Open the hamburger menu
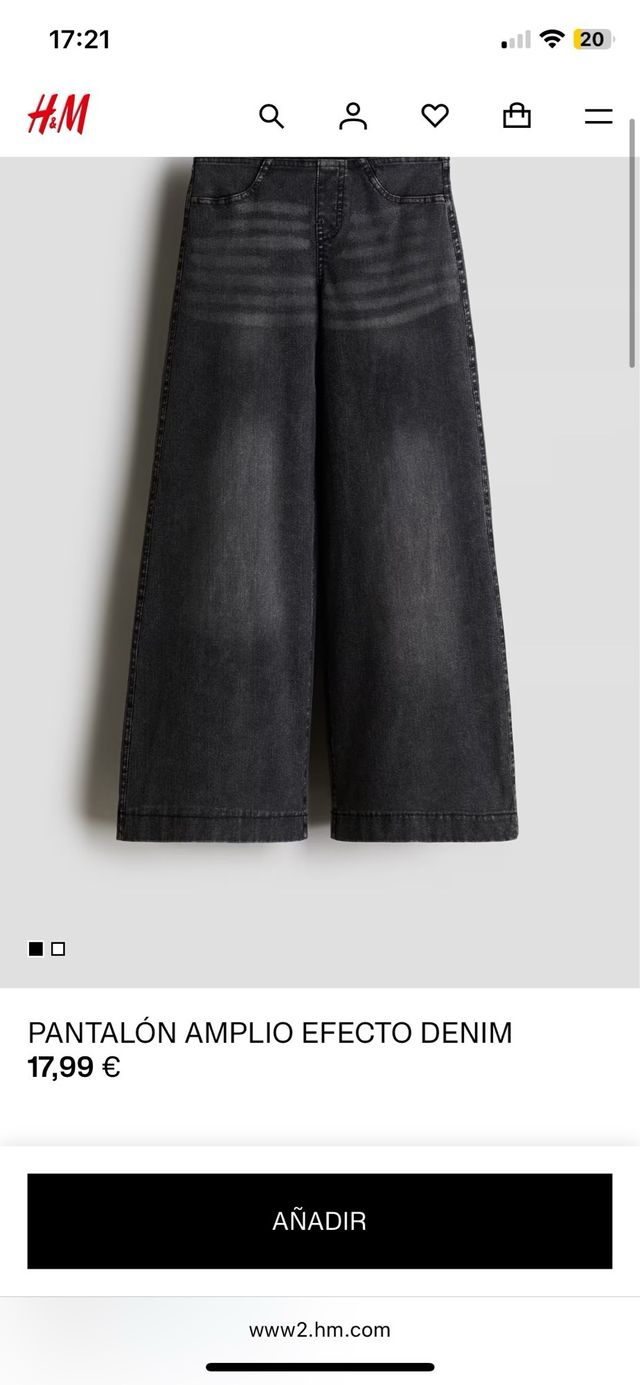The image size is (640, 1385). 598,116
